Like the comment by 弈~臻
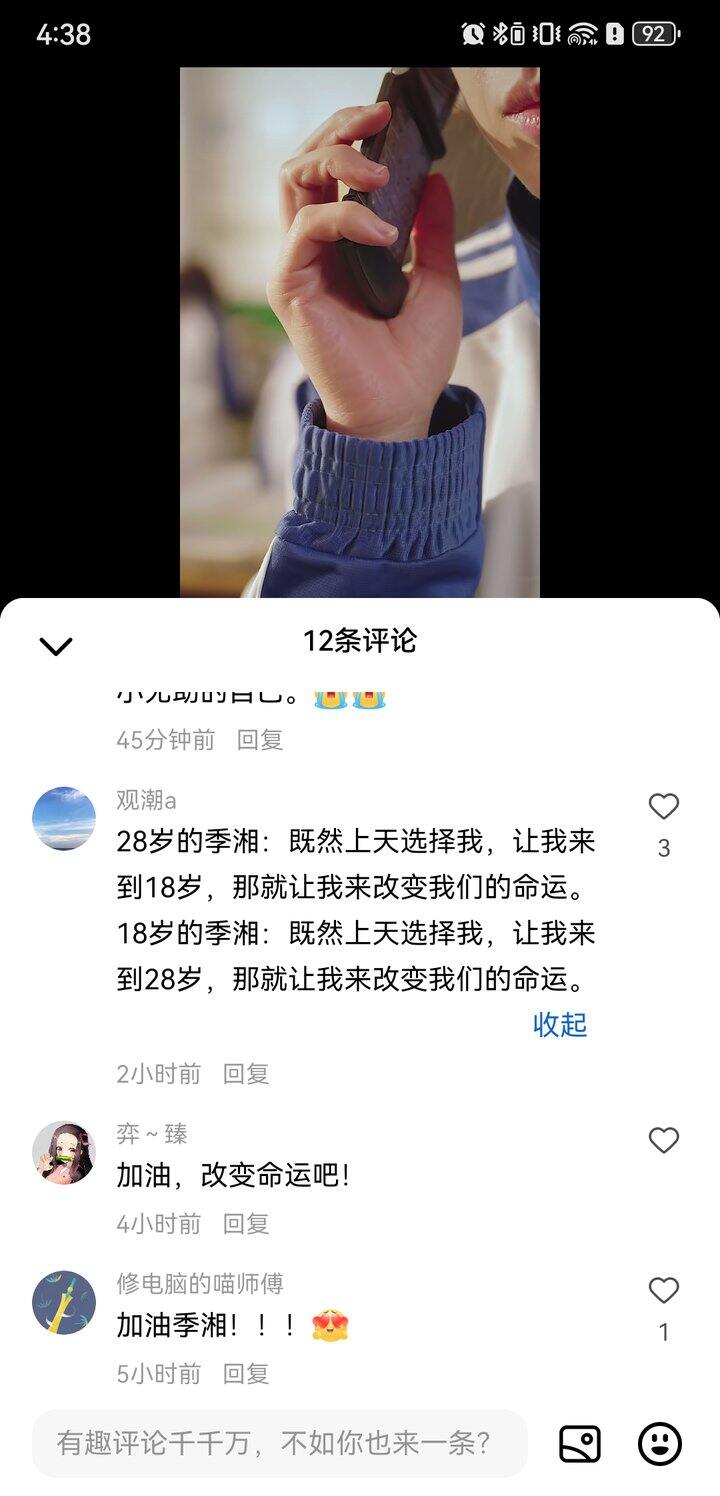The height and width of the screenshot is (1496, 720). [x=664, y=1140]
